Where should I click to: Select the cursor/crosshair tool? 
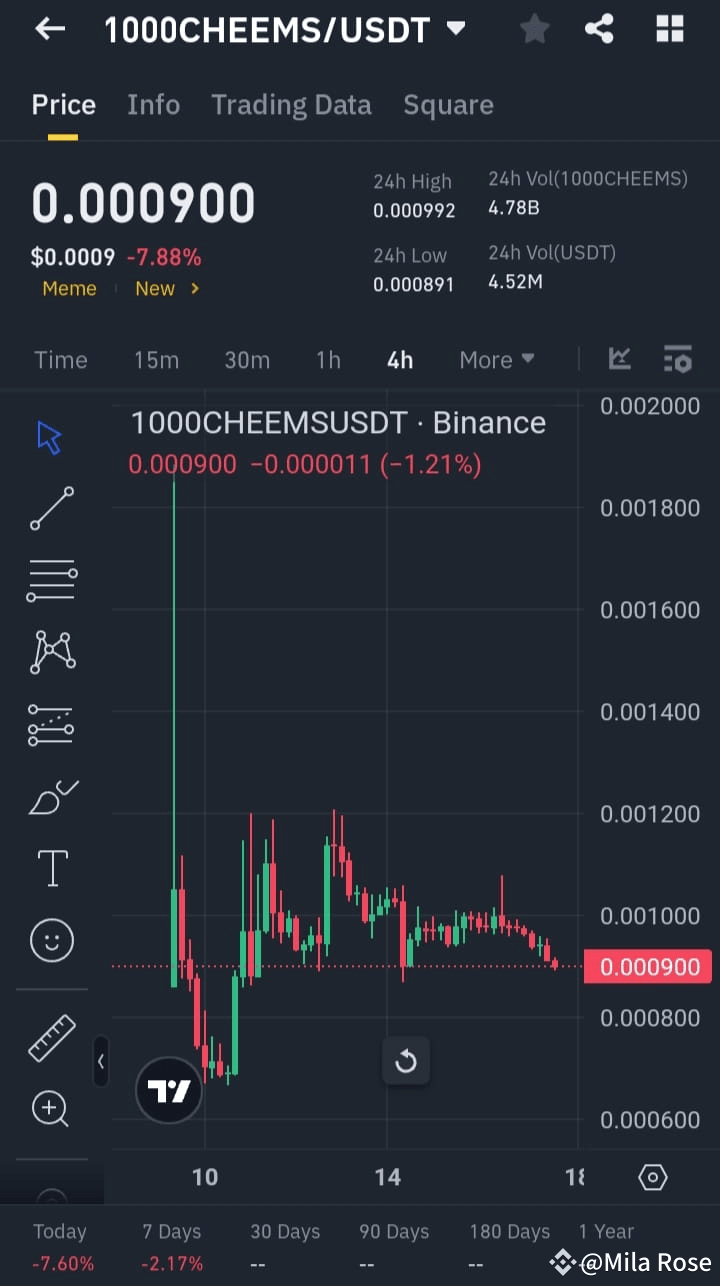50,436
